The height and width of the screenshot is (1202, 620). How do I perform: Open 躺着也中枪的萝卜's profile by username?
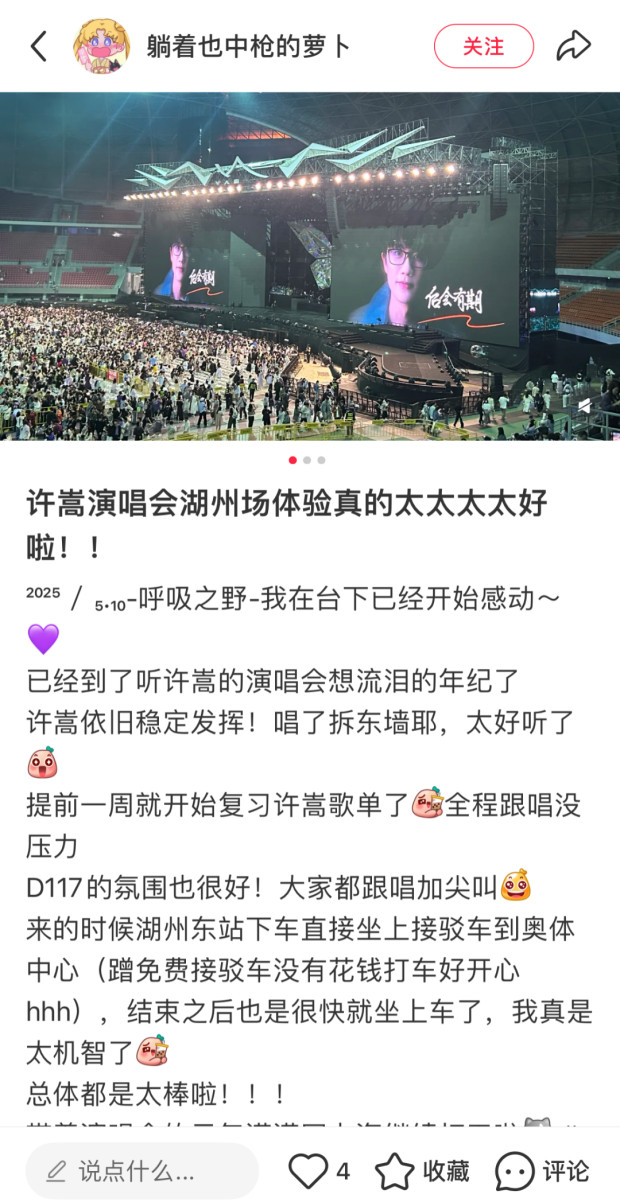(248, 46)
